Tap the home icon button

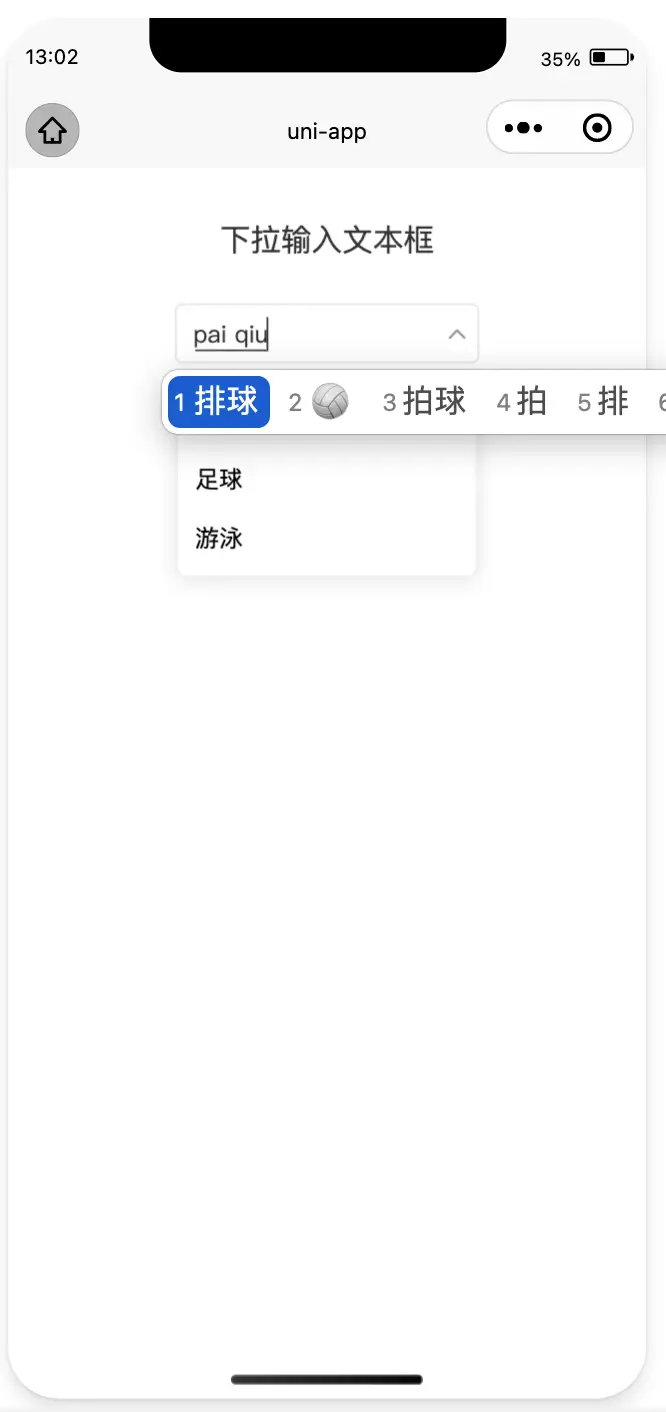click(x=52, y=130)
